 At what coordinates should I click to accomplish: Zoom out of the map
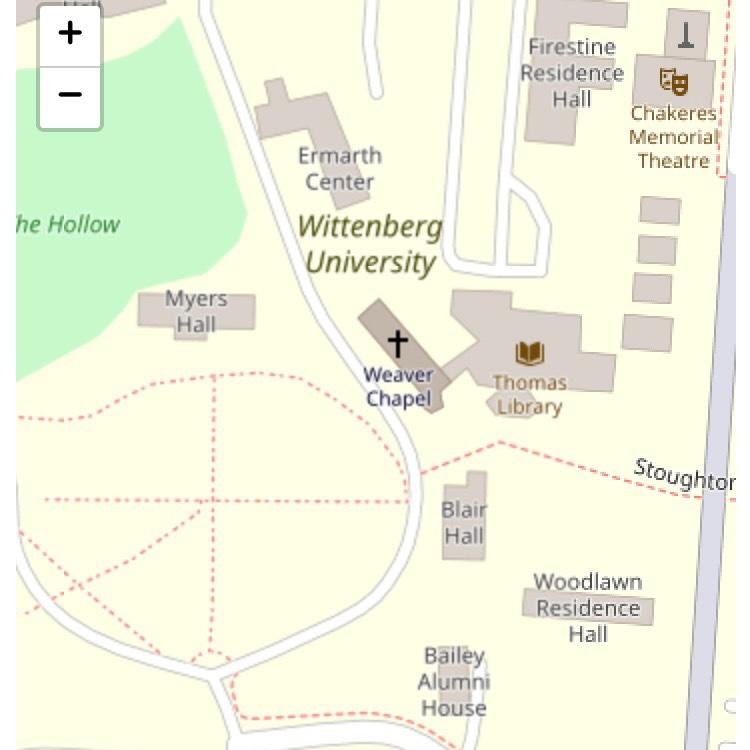[x=70, y=96]
